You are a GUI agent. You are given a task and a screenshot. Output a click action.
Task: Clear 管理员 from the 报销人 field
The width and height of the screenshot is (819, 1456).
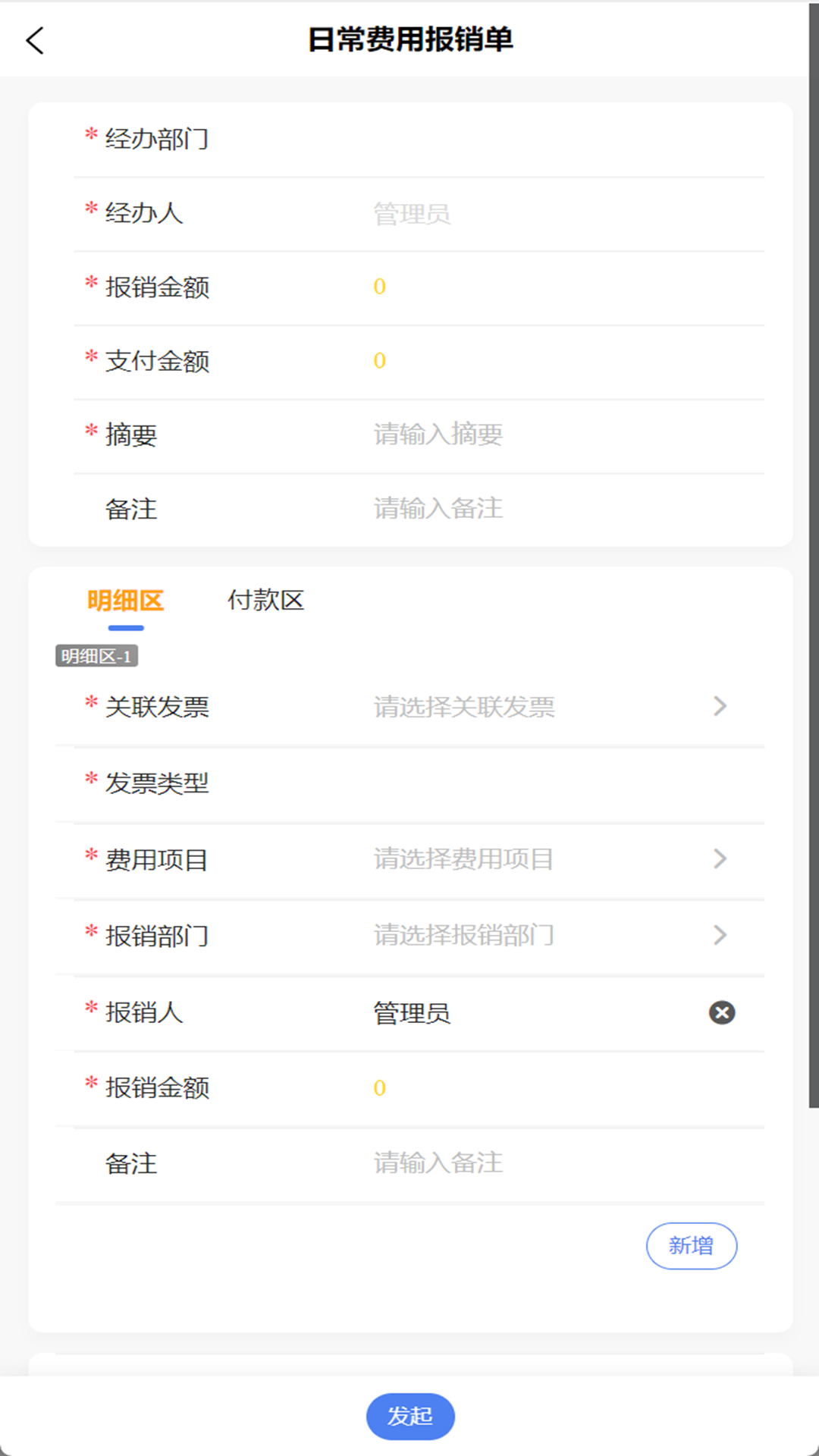click(721, 1012)
